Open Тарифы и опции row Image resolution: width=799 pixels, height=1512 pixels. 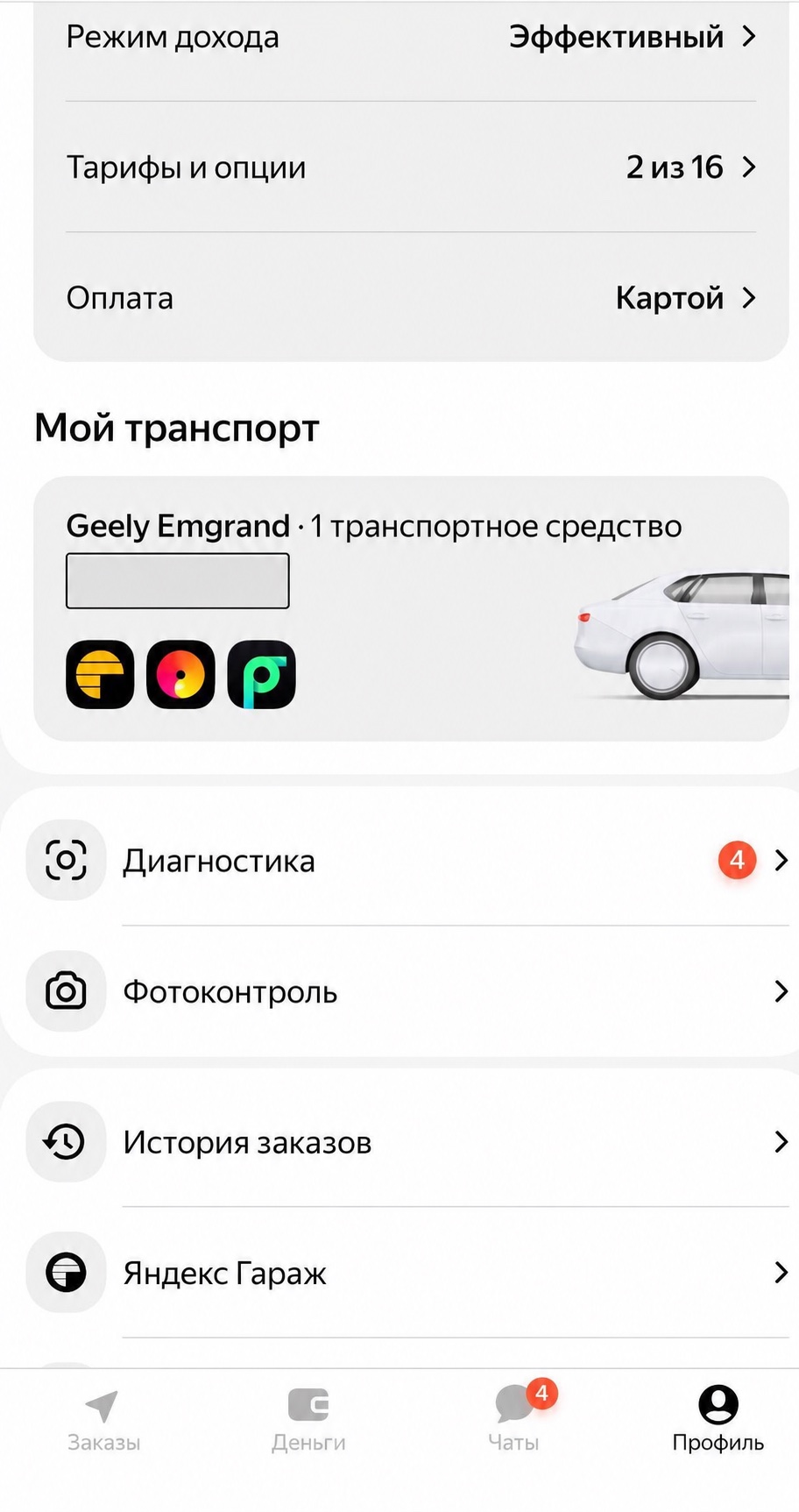click(411, 167)
